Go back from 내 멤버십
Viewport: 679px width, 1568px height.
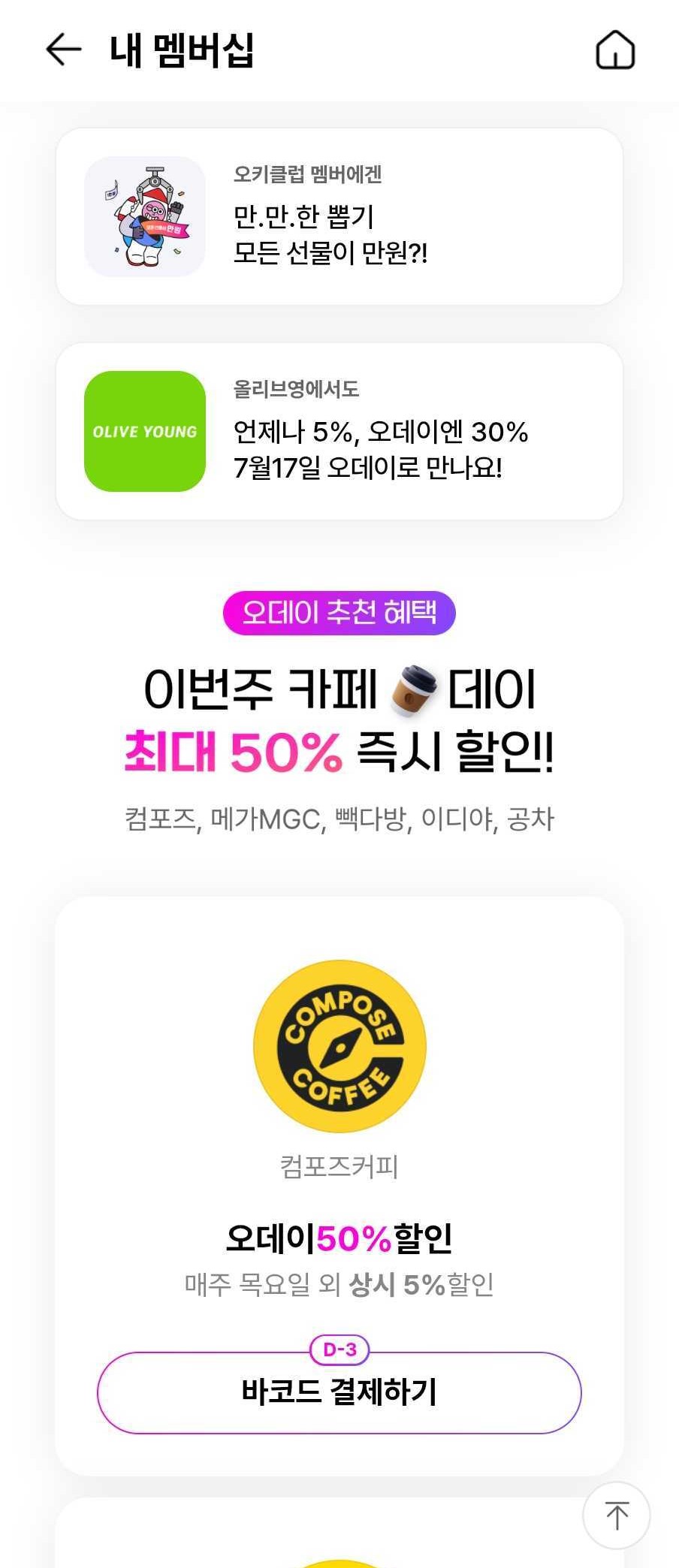[63, 50]
